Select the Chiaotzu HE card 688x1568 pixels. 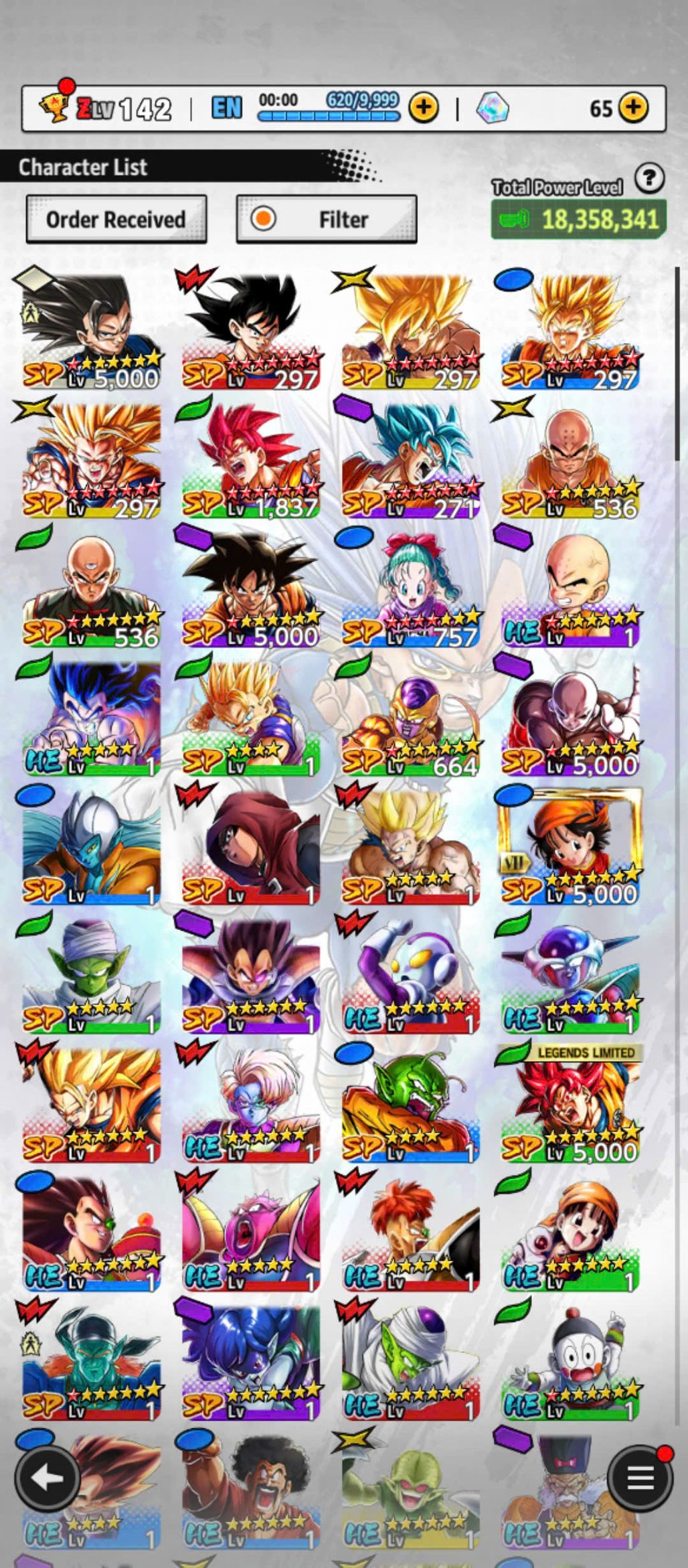click(x=570, y=1362)
